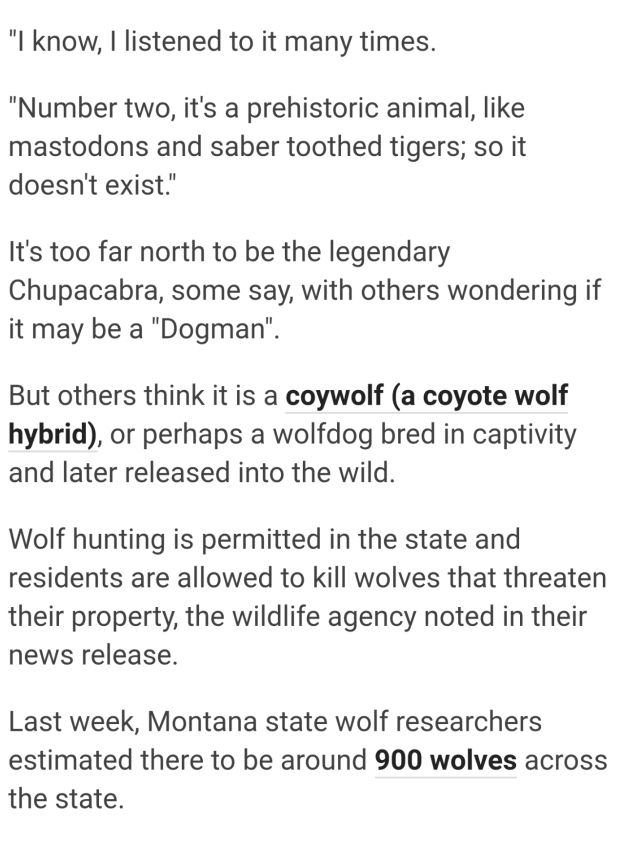
Task: Open the coywolf (a coyote wolf hybrid) link
Action: click(426, 397)
